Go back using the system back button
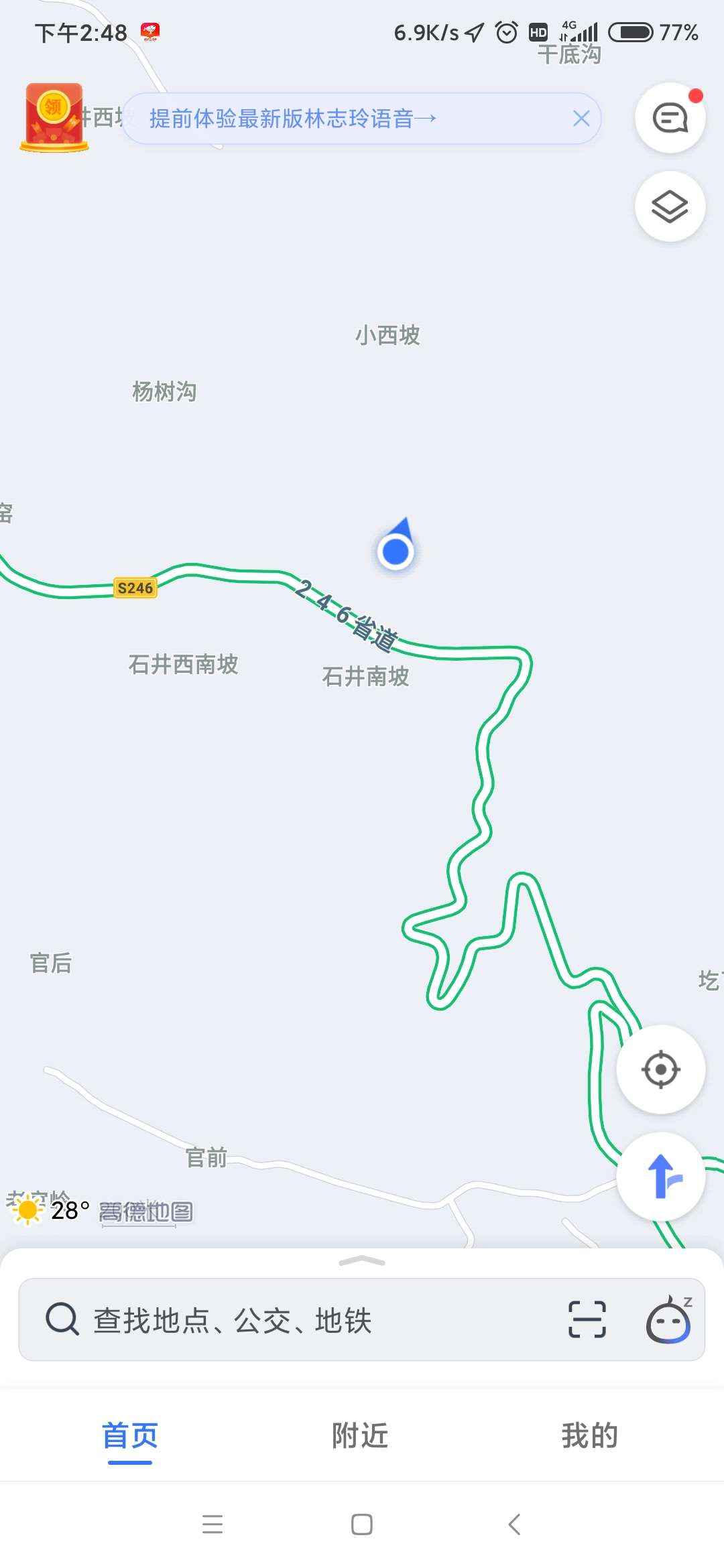724x1568 pixels. (x=514, y=1524)
